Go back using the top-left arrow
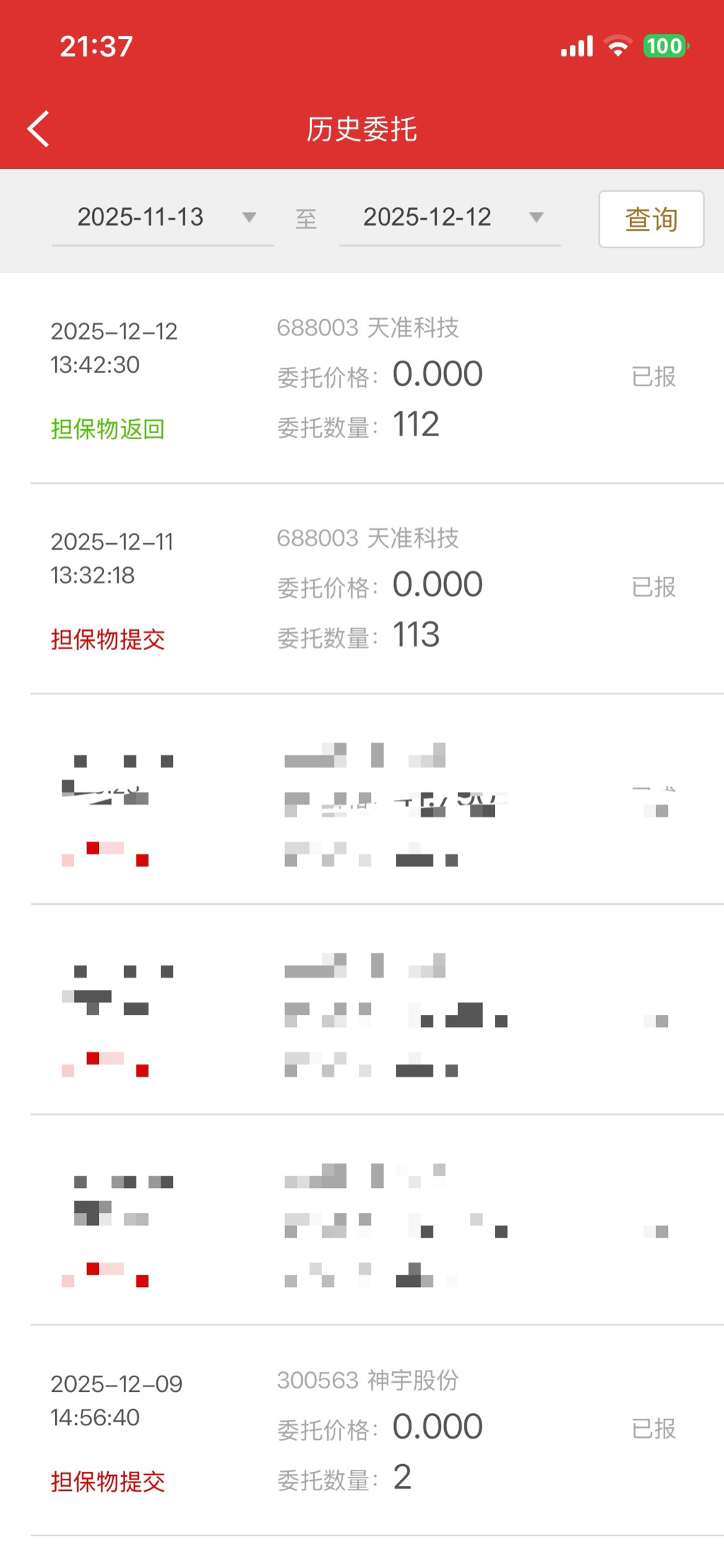724x1568 pixels. 39,129
